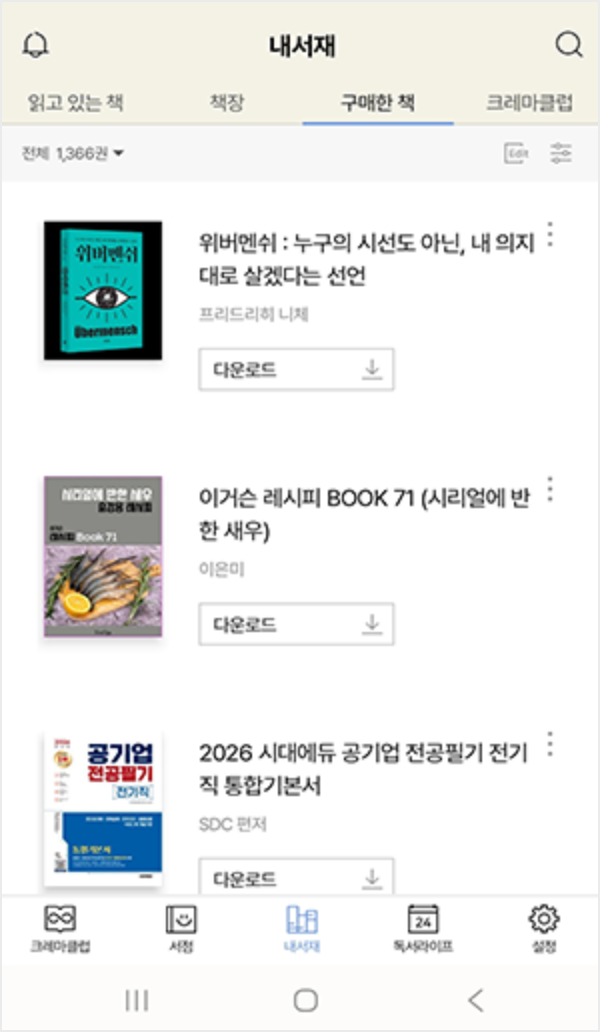This screenshot has height=1032, width=600.
Task: Open the 위버멘쉬 book cover
Action: point(103,291)
